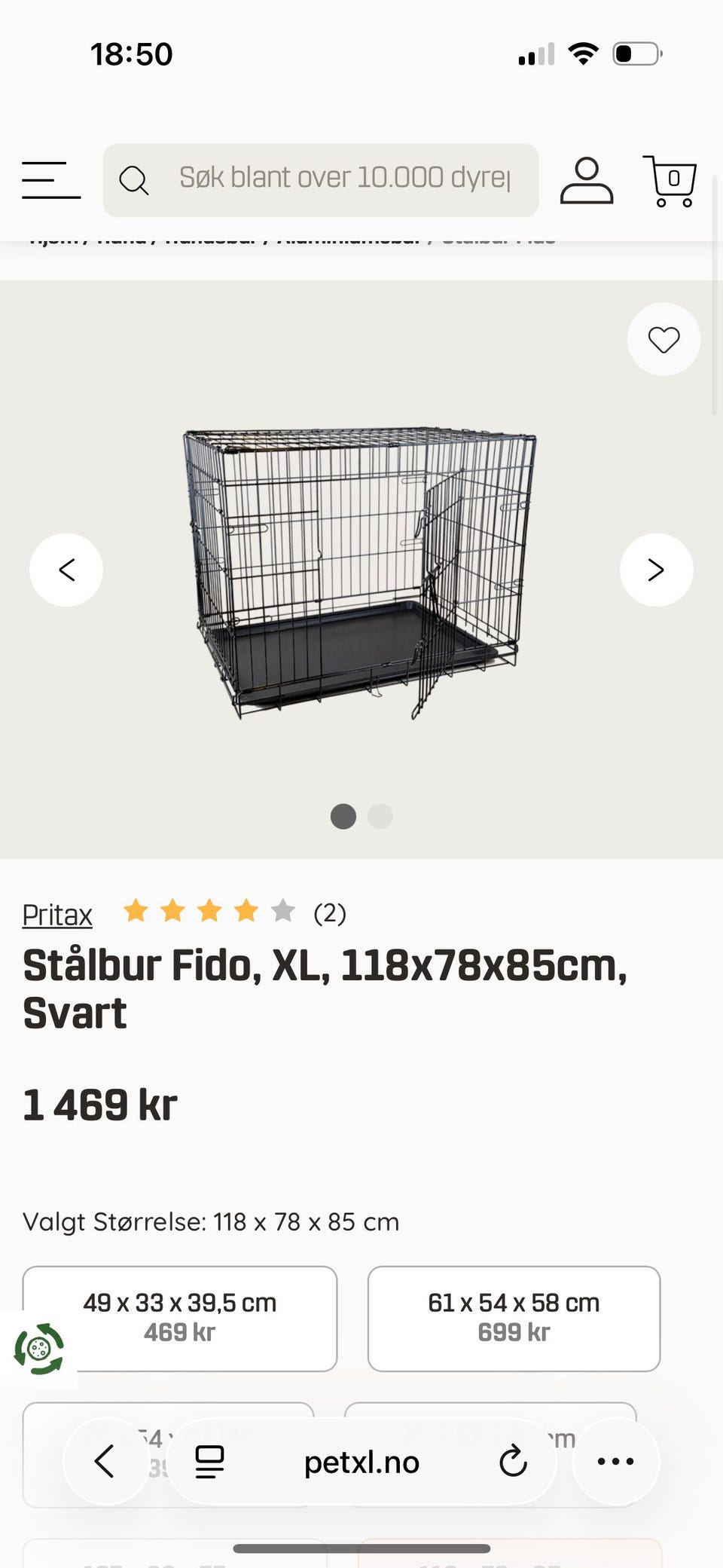This screenshot has height=1568, width=723.
Task: Tap the petxl.no address bar
Action: coord(361,1460)
